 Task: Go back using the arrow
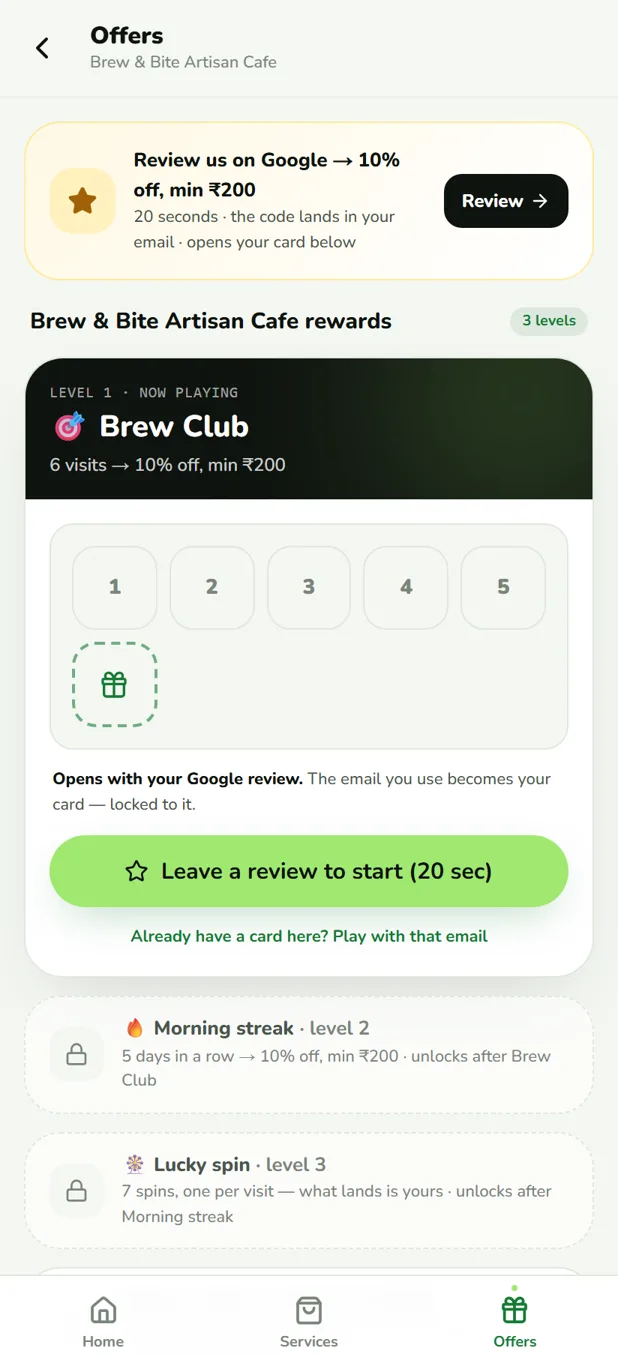coord(42,48)
